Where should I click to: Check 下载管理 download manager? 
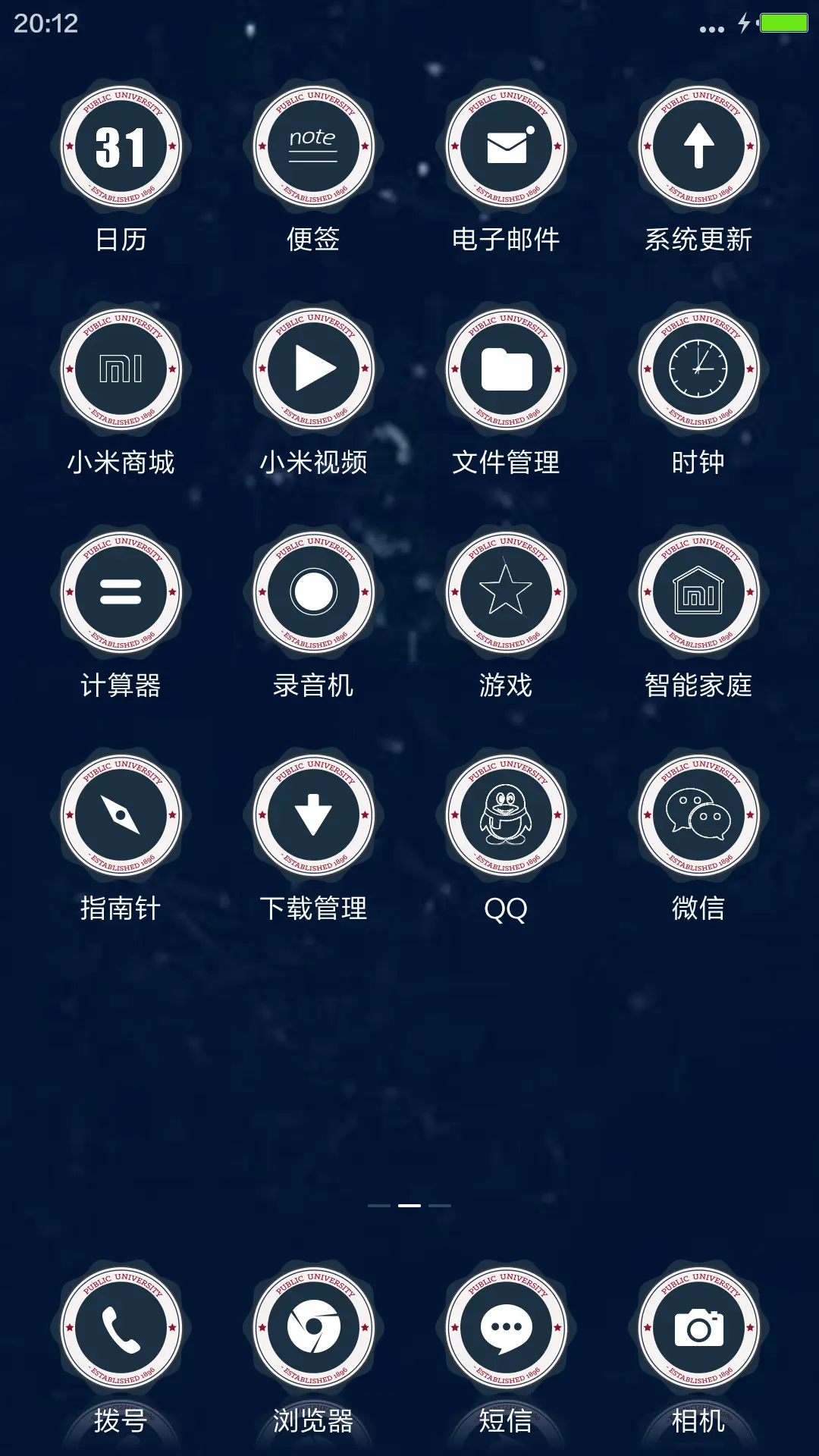pyautogui.click(x=313, y=814)
